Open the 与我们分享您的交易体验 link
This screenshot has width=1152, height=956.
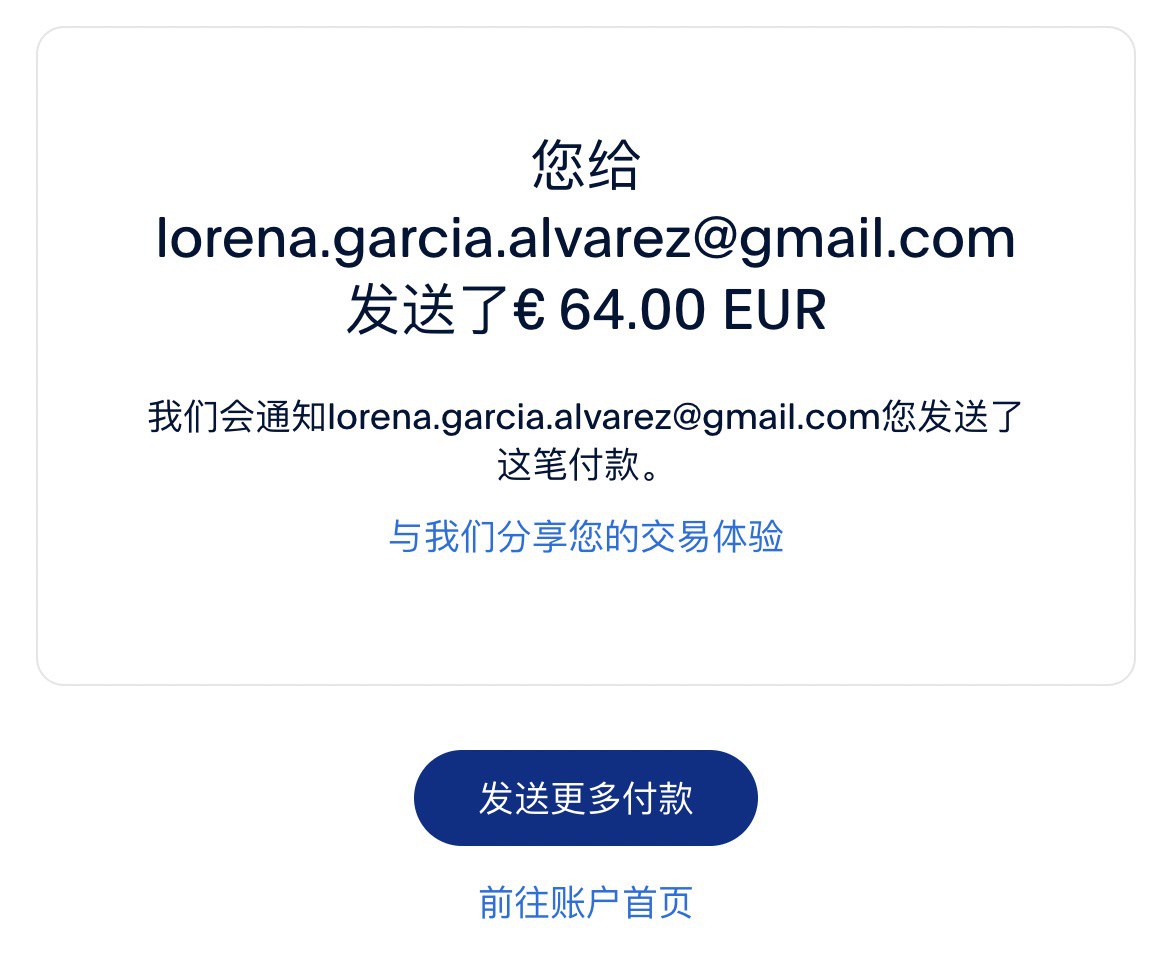point(585,537)
